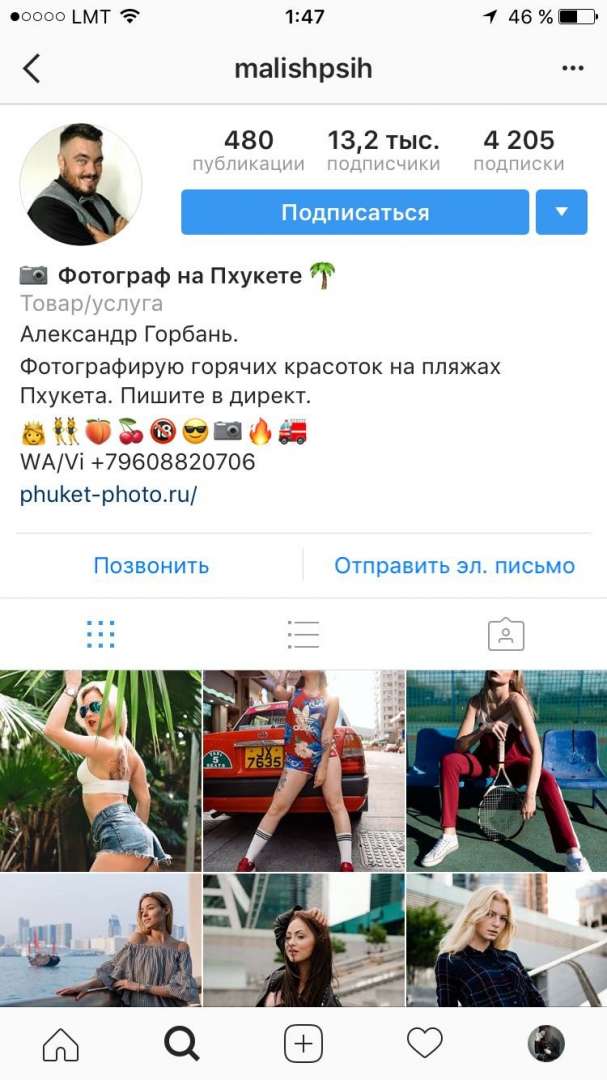Tap the Подписаться follow button

pos(354,212)
